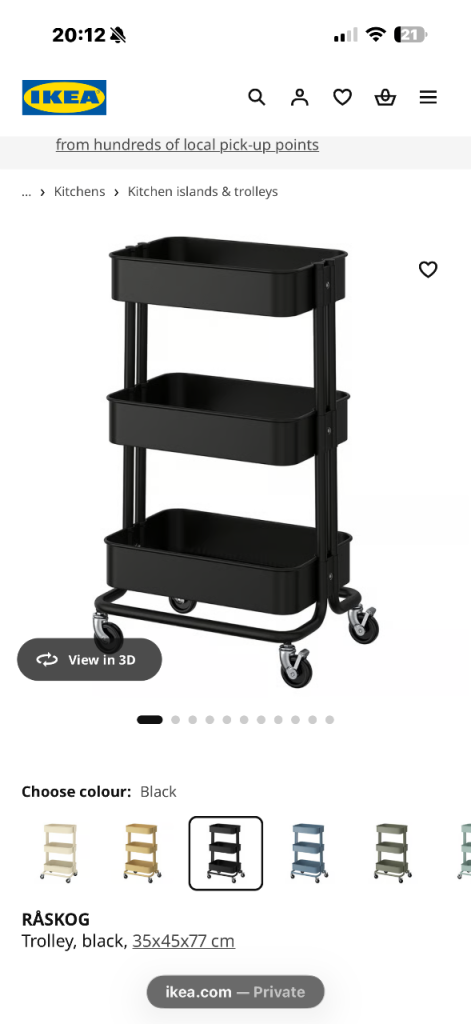Image resolution: width=471 pixels, height=1024 pixels.
Task: Select the yellow trolley colour
Action: (142, 853)
